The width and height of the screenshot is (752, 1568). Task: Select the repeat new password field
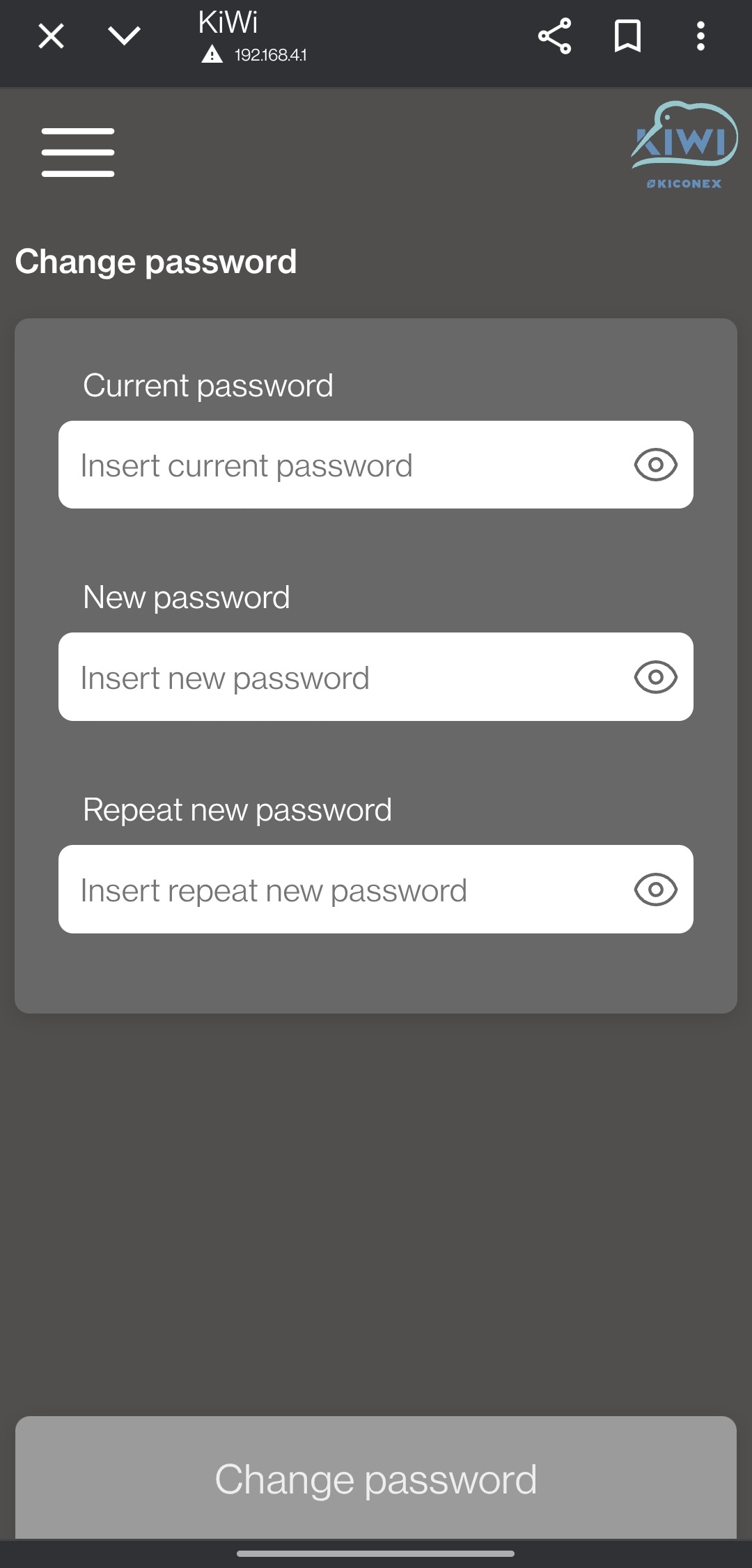[x=341, y=890]
